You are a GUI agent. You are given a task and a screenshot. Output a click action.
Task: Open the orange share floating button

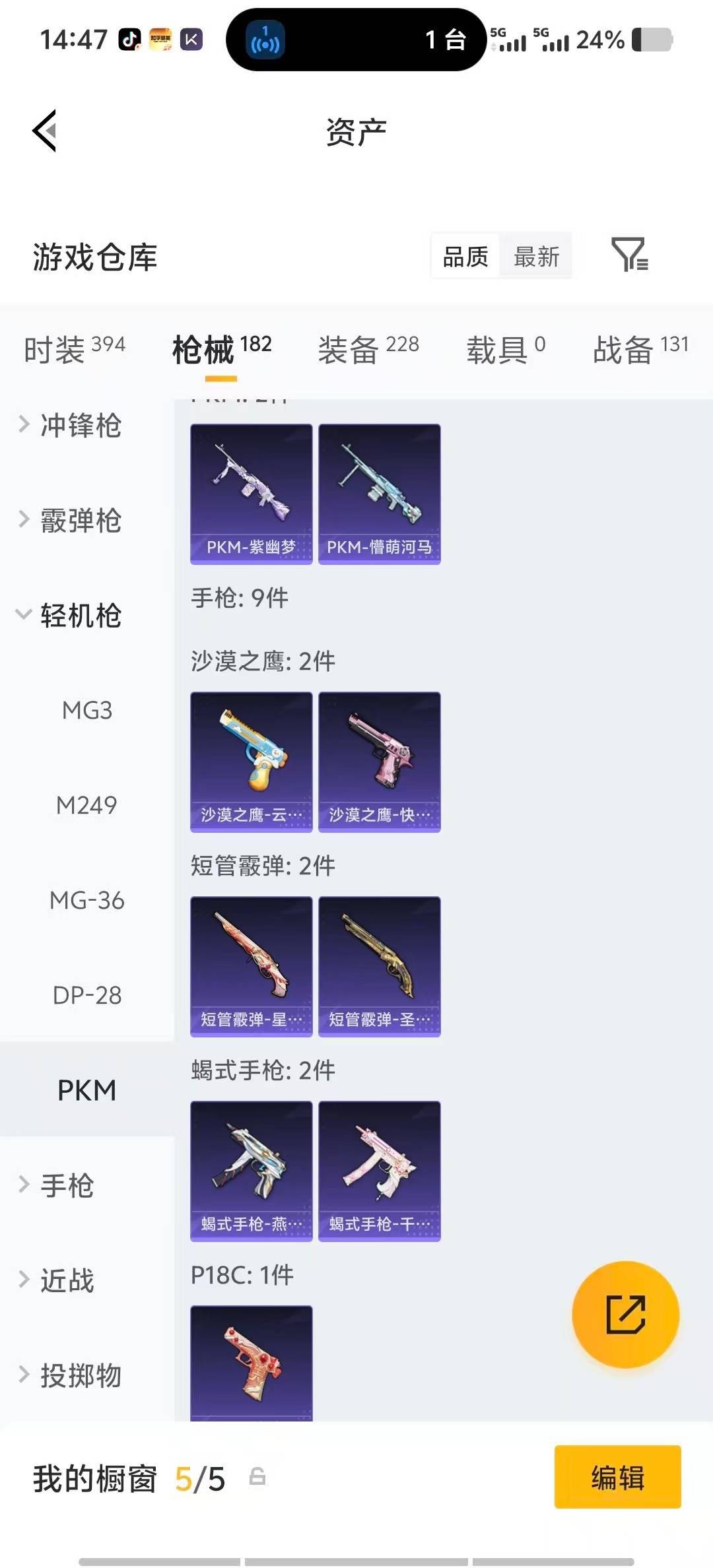625,1315
